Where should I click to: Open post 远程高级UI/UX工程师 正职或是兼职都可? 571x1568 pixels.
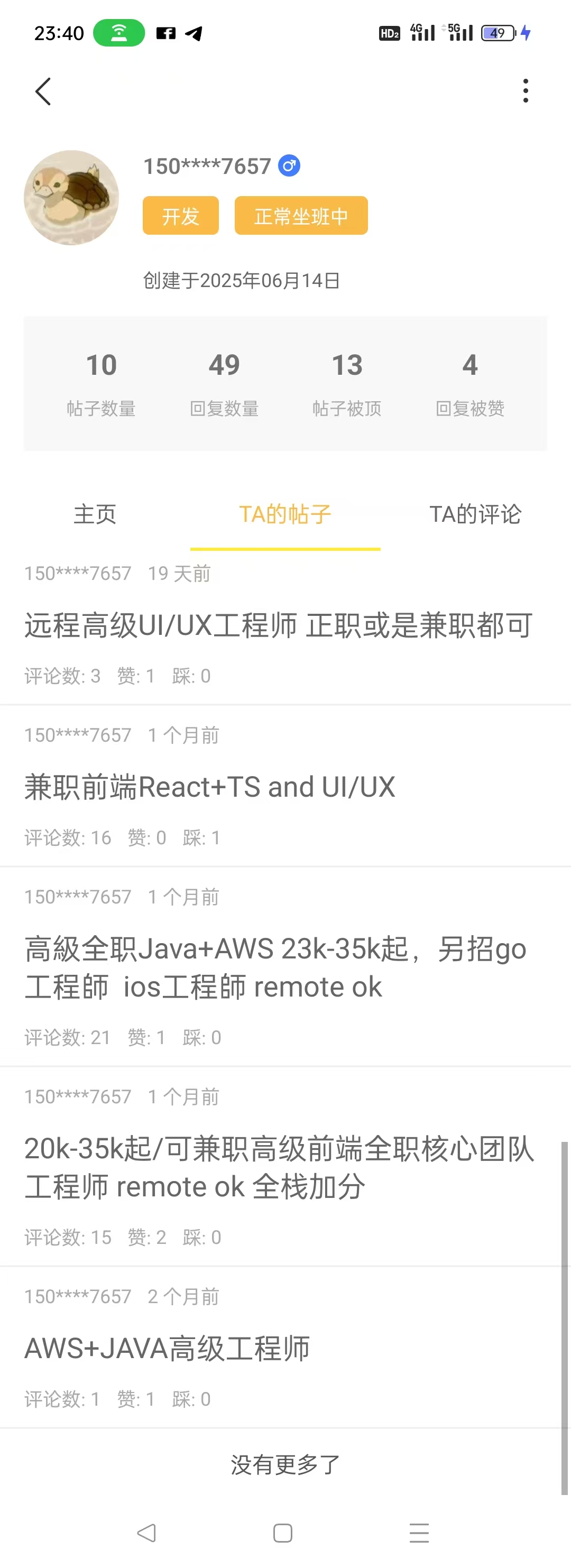(x=278, y=626)
